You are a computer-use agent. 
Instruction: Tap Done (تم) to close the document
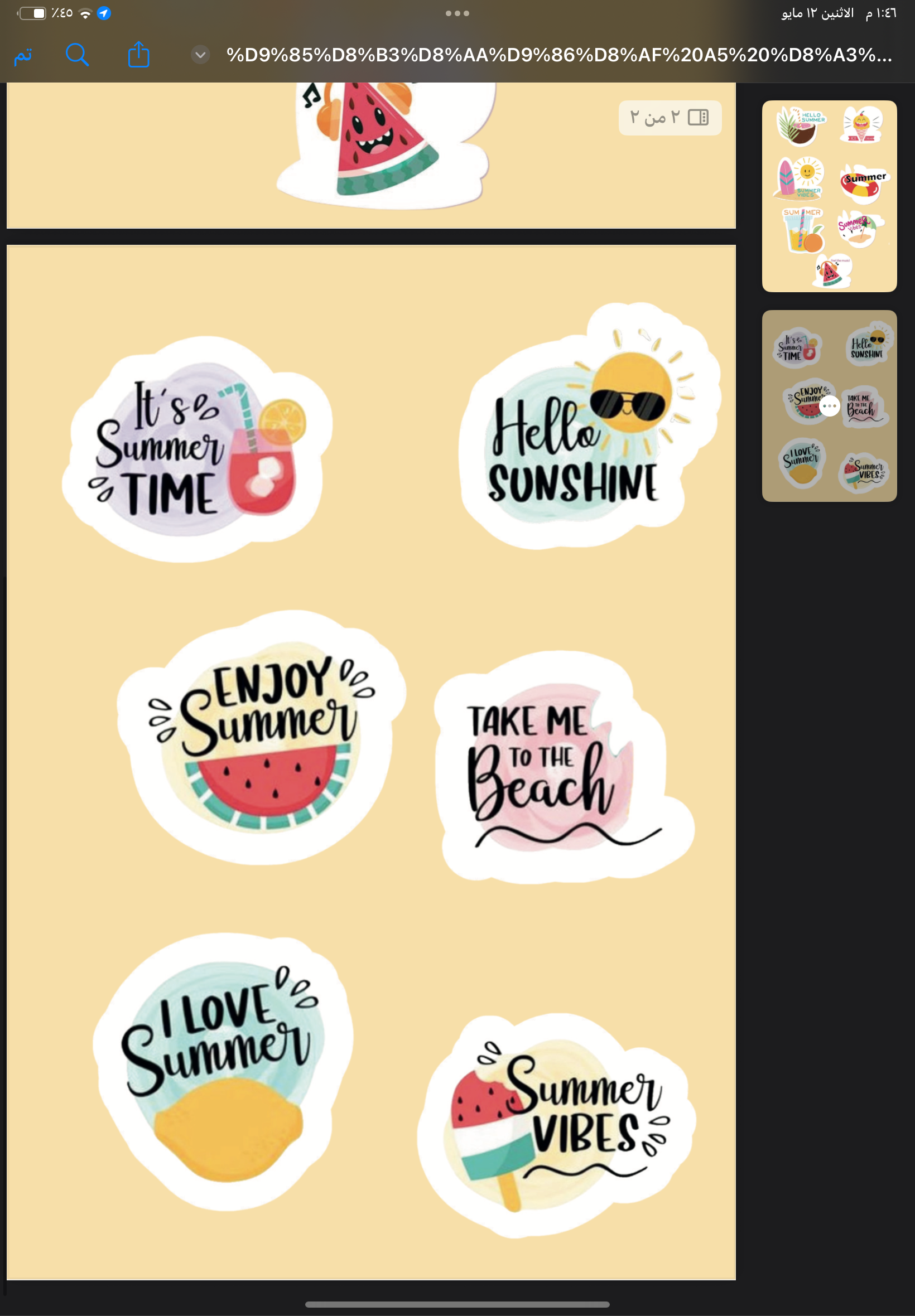coord(23,56)
